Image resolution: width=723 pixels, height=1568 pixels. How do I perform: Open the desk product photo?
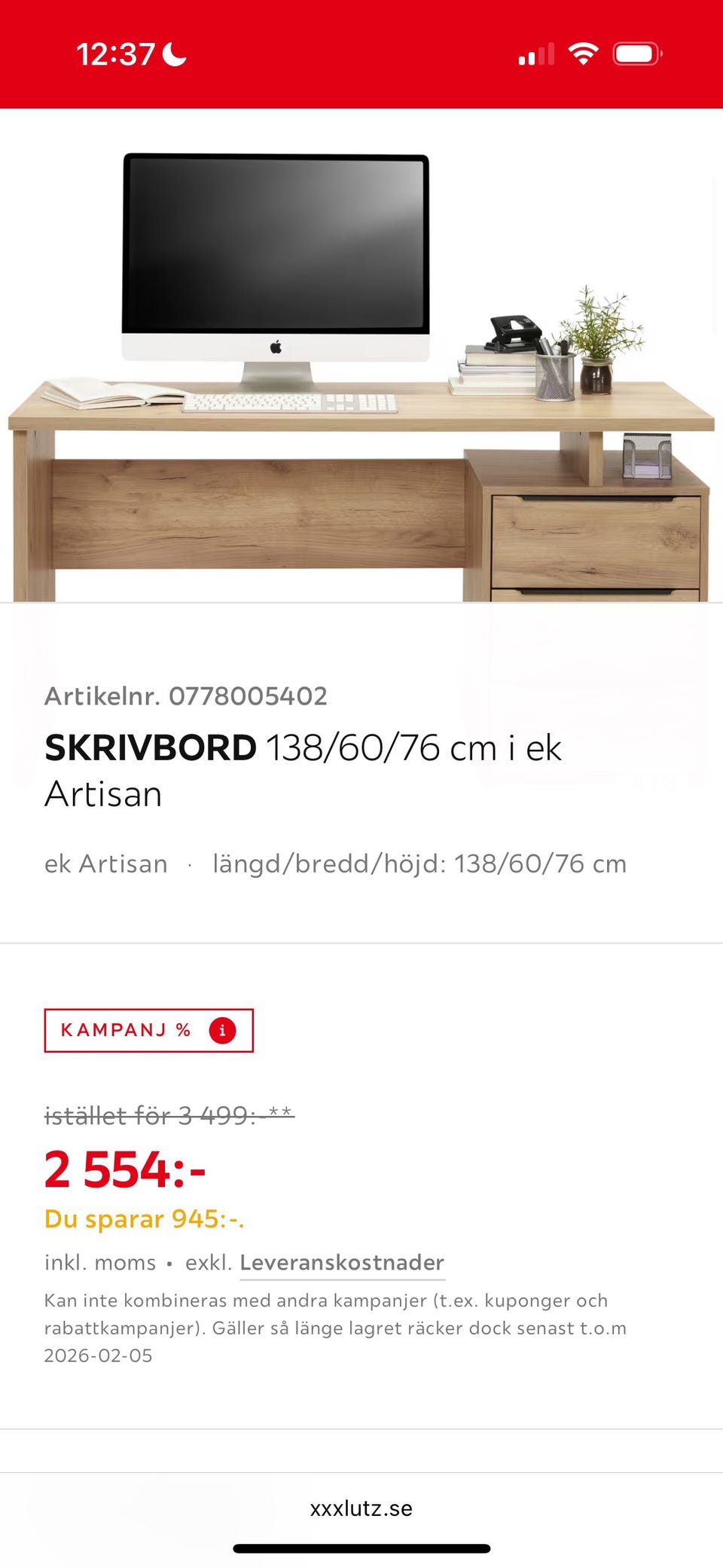[x=361, y=354]
